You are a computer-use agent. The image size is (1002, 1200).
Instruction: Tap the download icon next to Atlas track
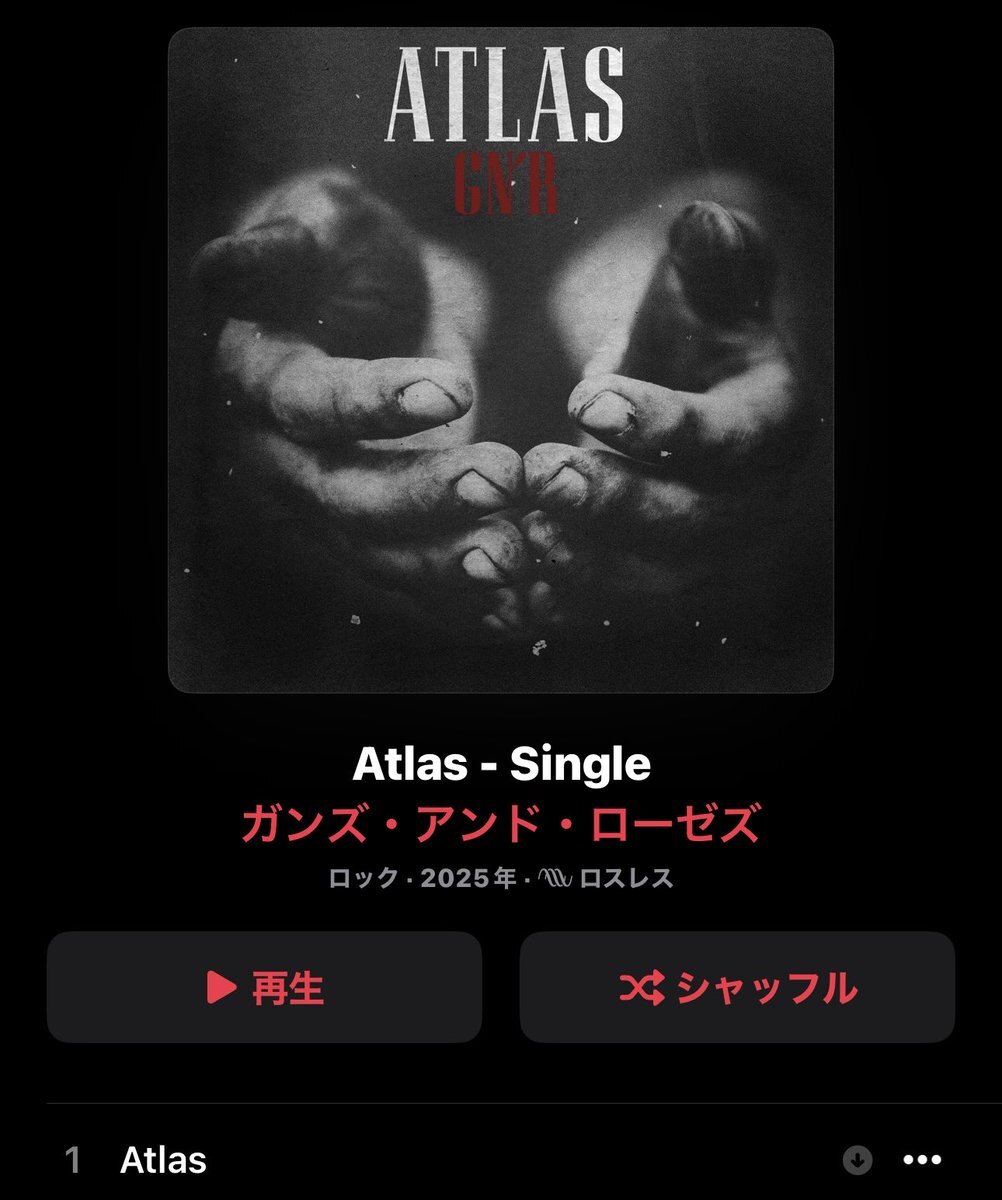coord(857,1160)
